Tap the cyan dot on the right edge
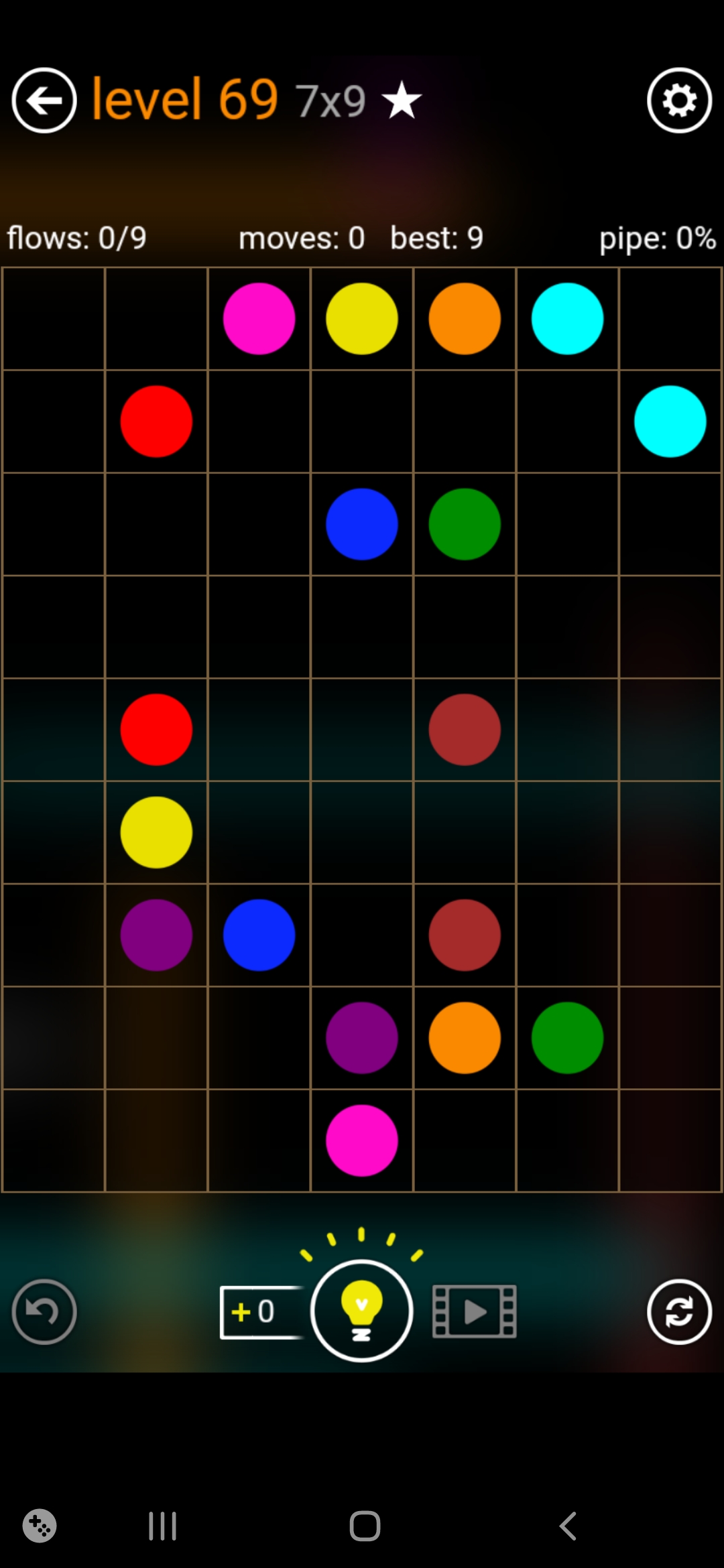This screenshot has height=1568, width=724. click(x=670, y=421)
